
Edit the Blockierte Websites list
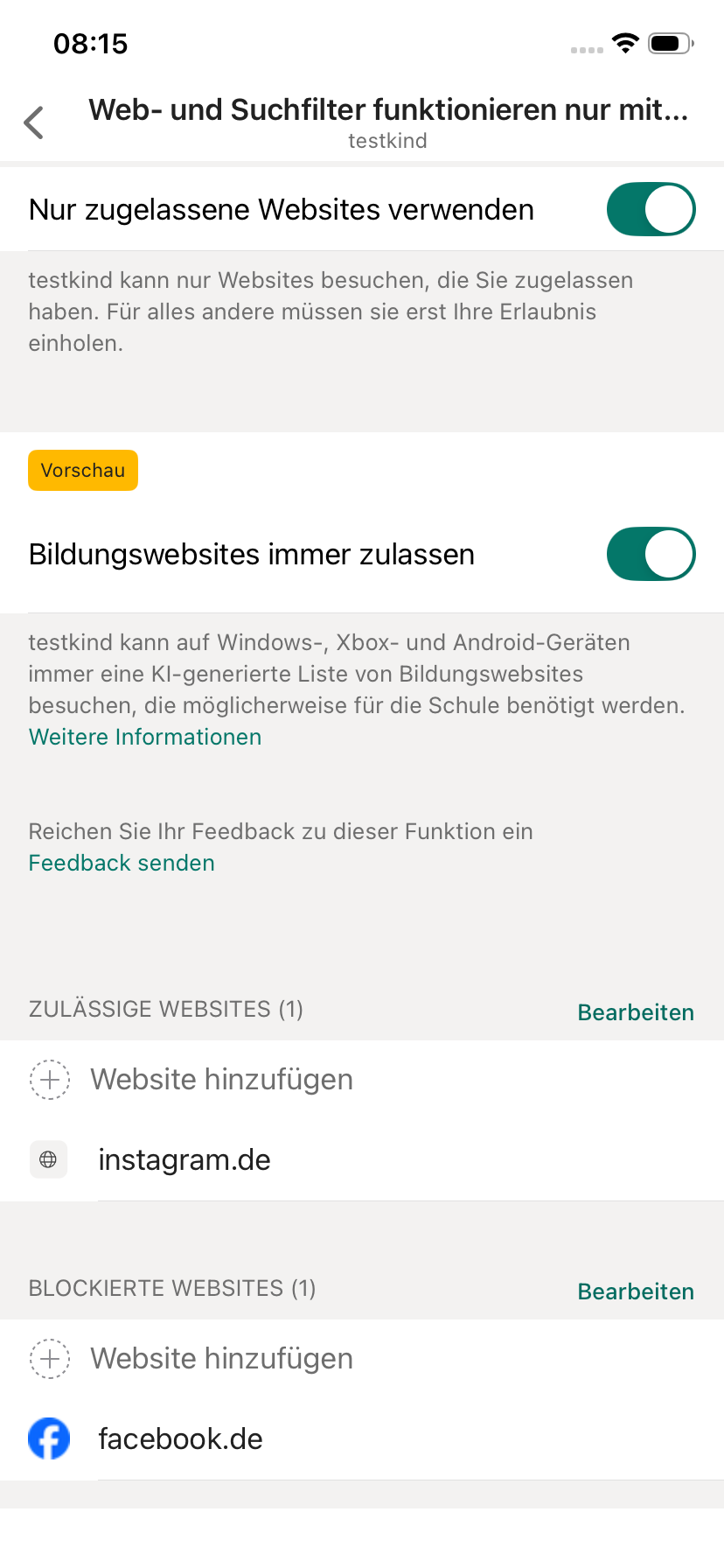coord(636,1291)
